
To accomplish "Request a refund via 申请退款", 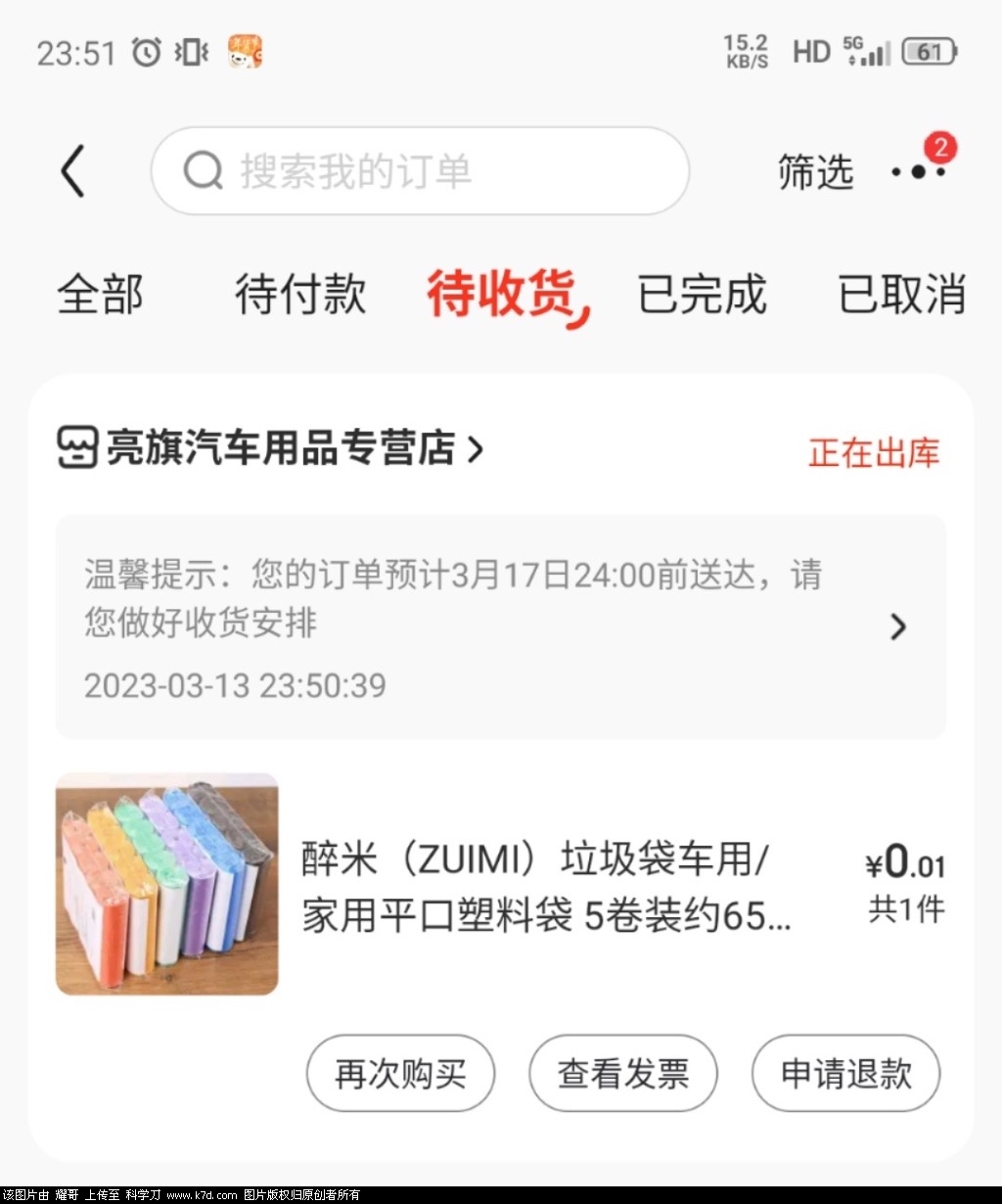I will click(845, 1074).
